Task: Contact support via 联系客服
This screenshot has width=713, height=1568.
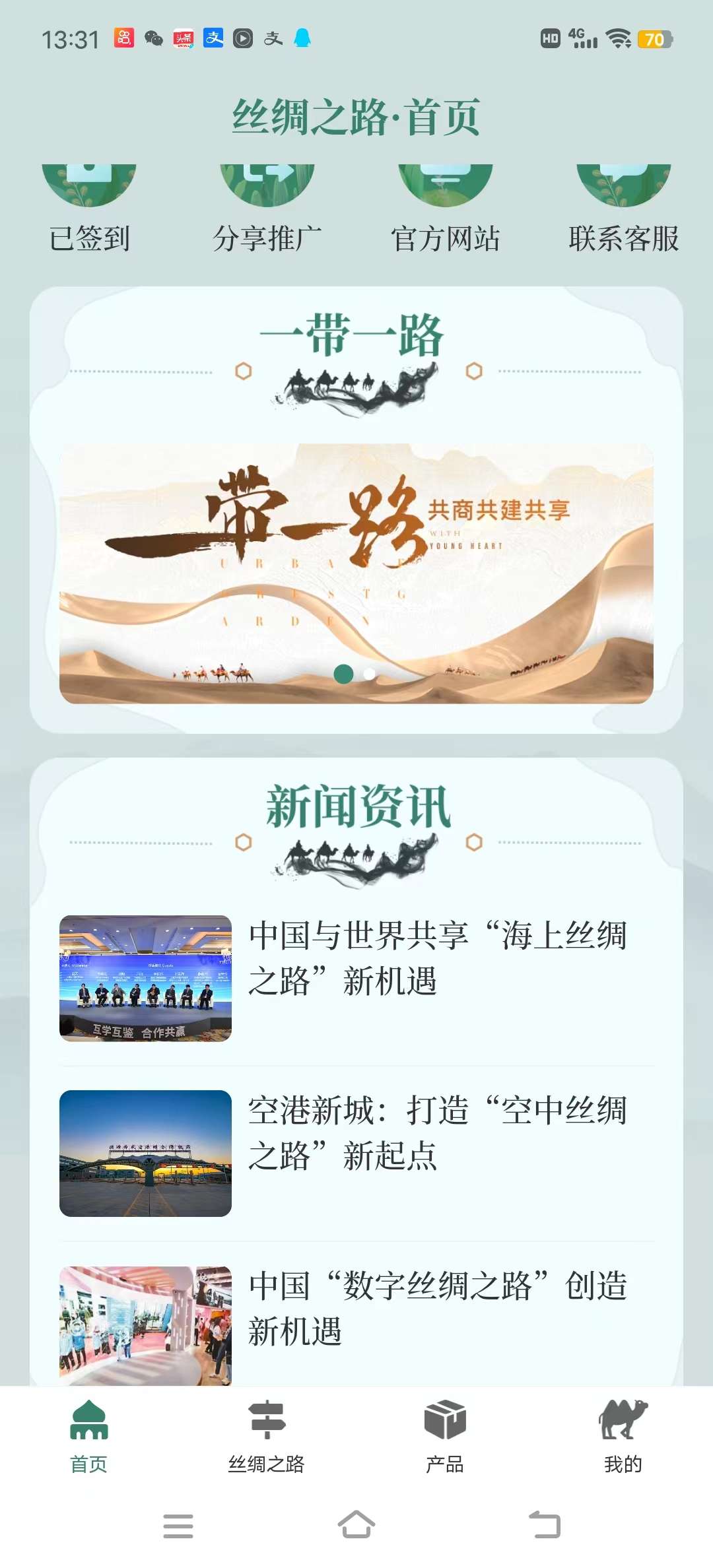Action: (x=624, y=211)
